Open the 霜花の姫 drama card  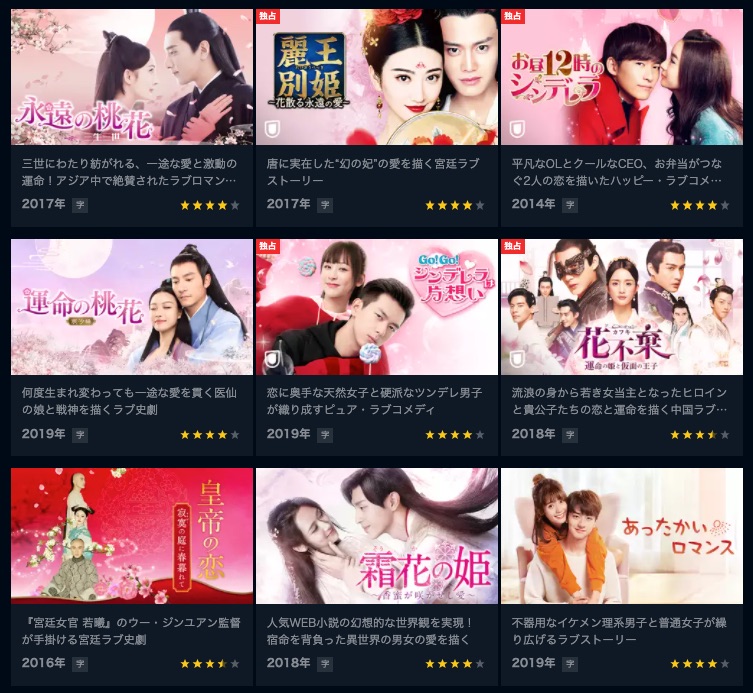[376, 536]
